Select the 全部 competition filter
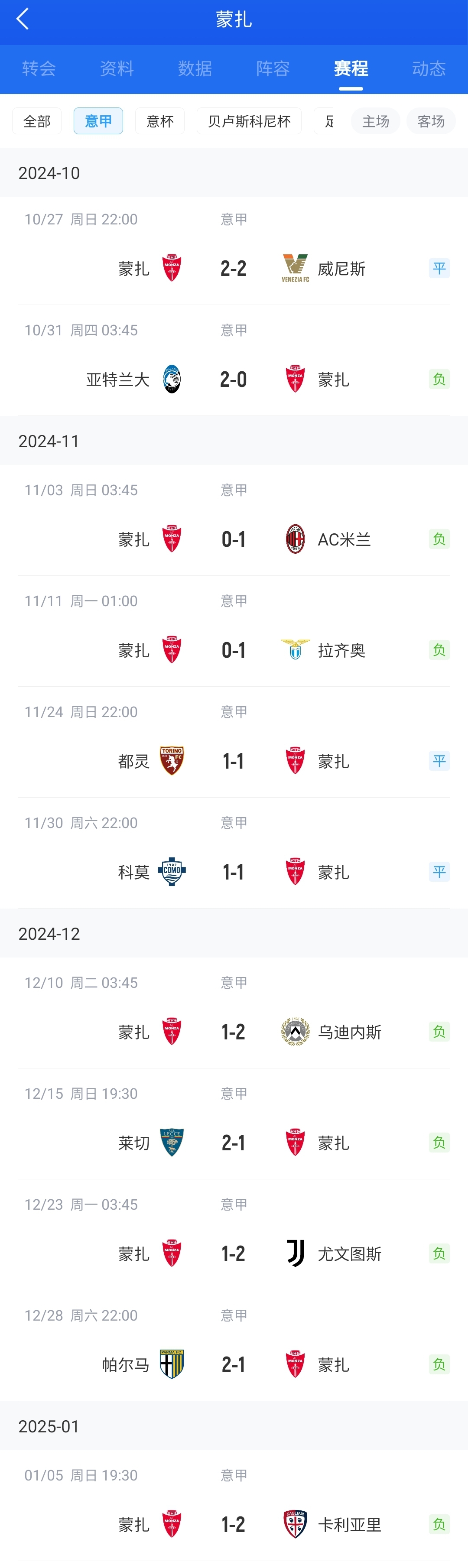Screen dimensions: 468x1568 [x=37, y=121]
